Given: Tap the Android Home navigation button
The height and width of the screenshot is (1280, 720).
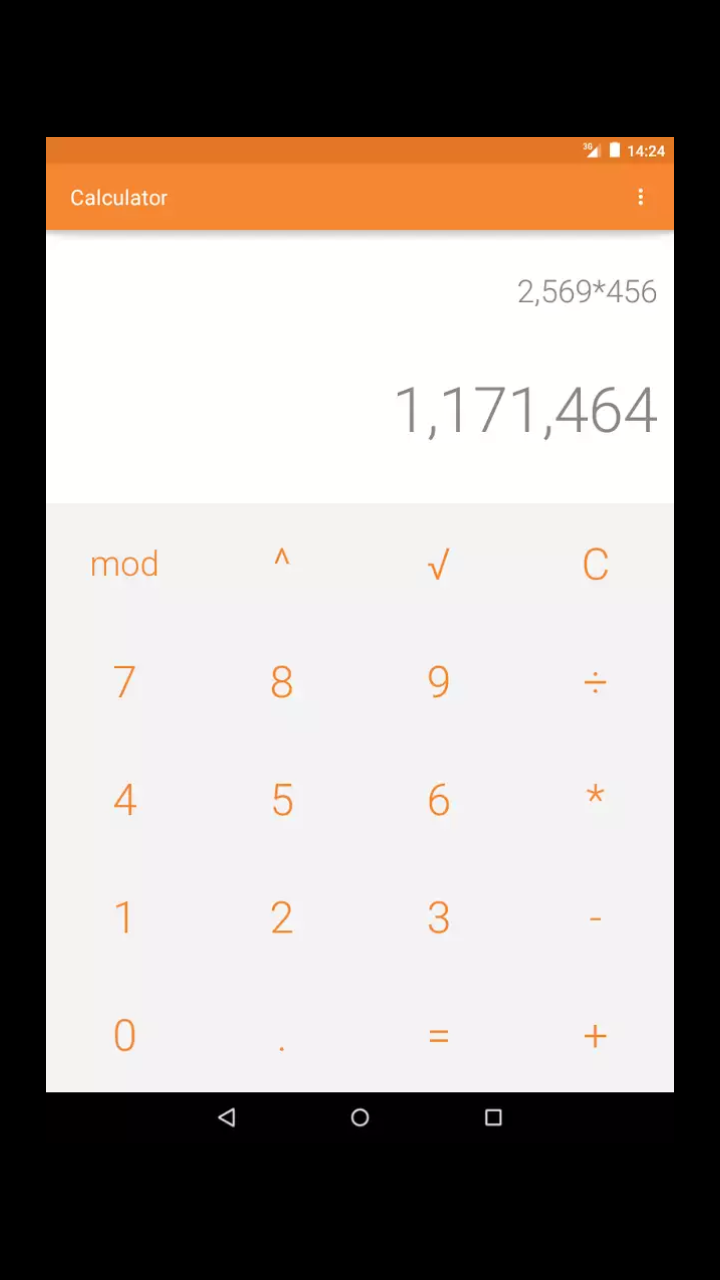Looking at the screenshot, I should 359,1118.
